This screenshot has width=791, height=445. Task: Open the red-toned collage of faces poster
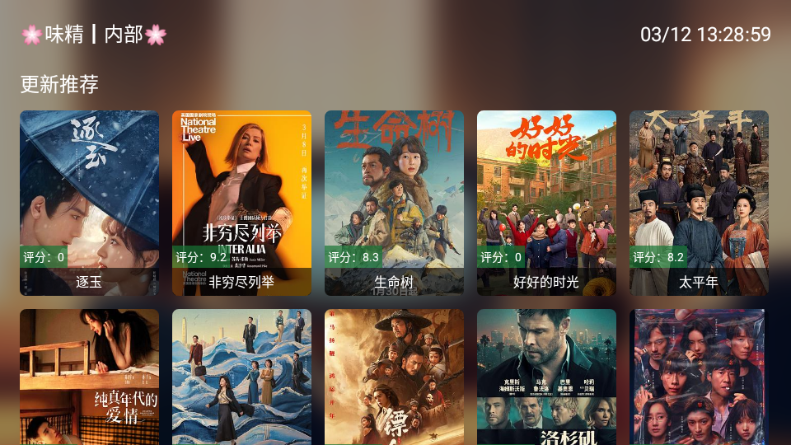pos(698,377)
